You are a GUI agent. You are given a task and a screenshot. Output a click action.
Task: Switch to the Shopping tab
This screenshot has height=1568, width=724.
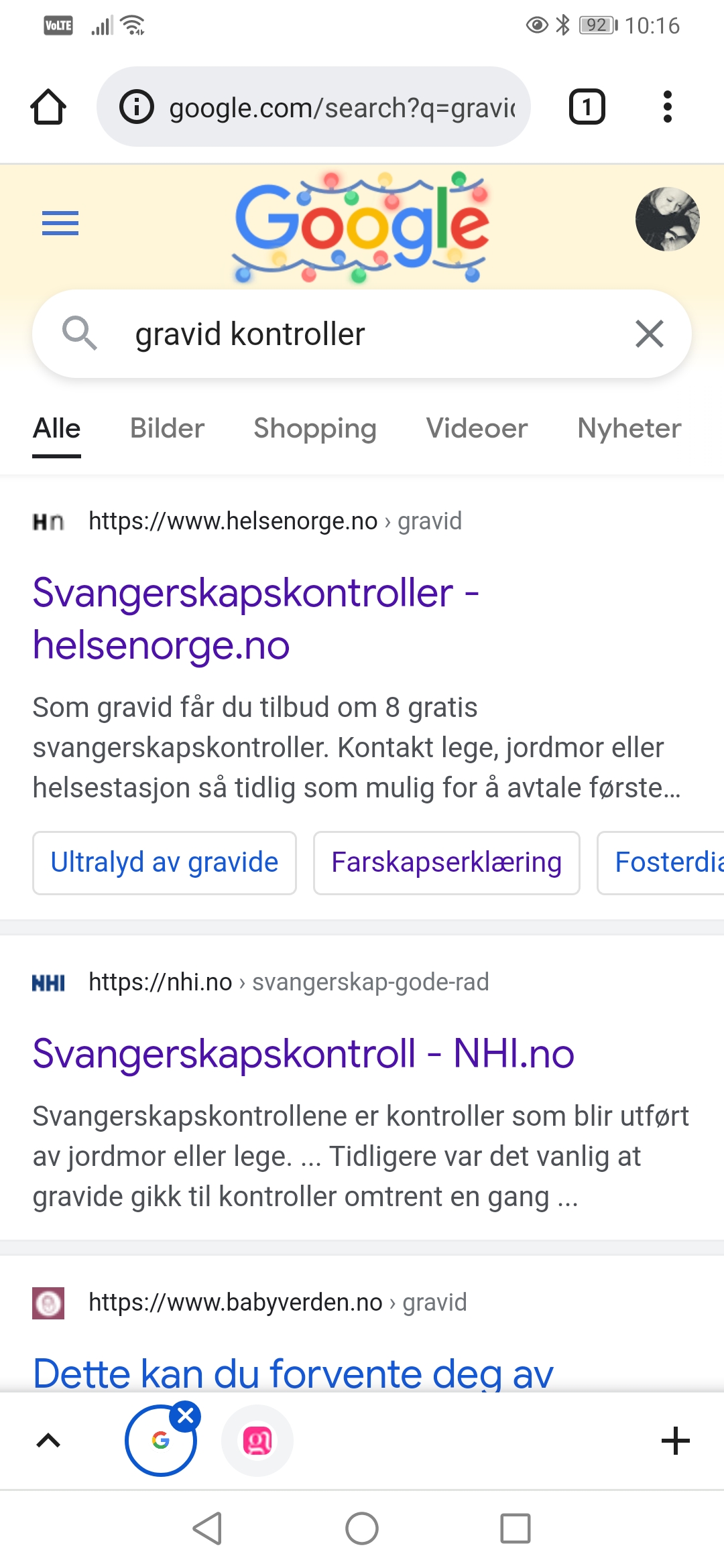click(x=314, y=428)
